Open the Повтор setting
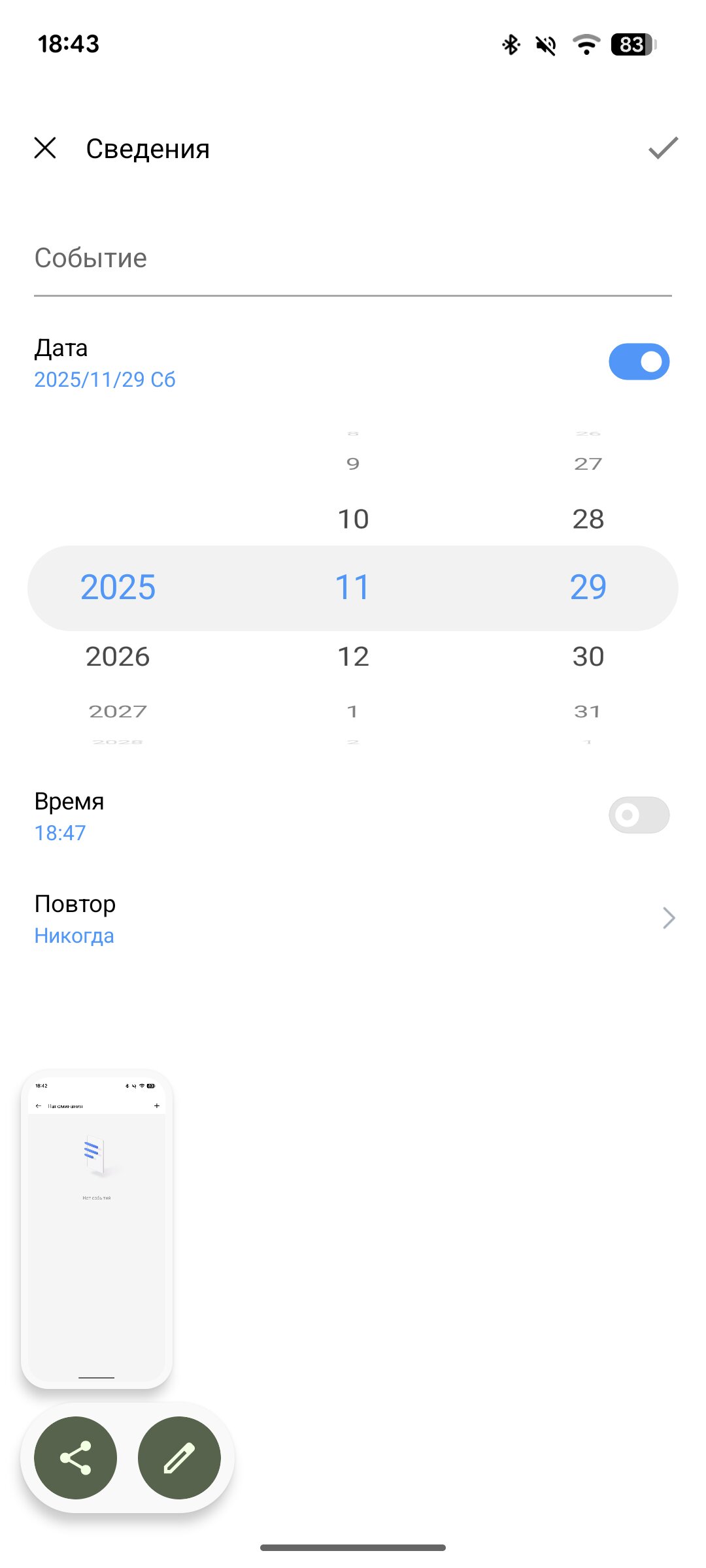This screenshot has height=1568, width=706. [x=352, y=919]
